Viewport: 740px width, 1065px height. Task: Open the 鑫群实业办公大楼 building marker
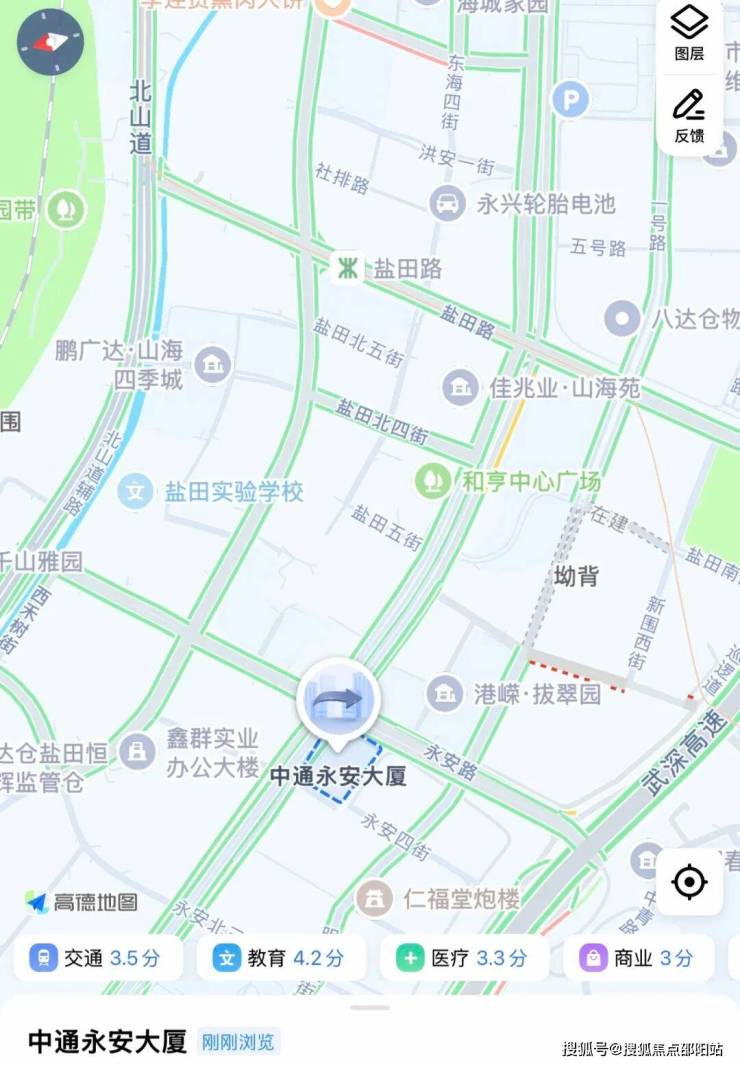pyautogui.click(x=137, y=750)
